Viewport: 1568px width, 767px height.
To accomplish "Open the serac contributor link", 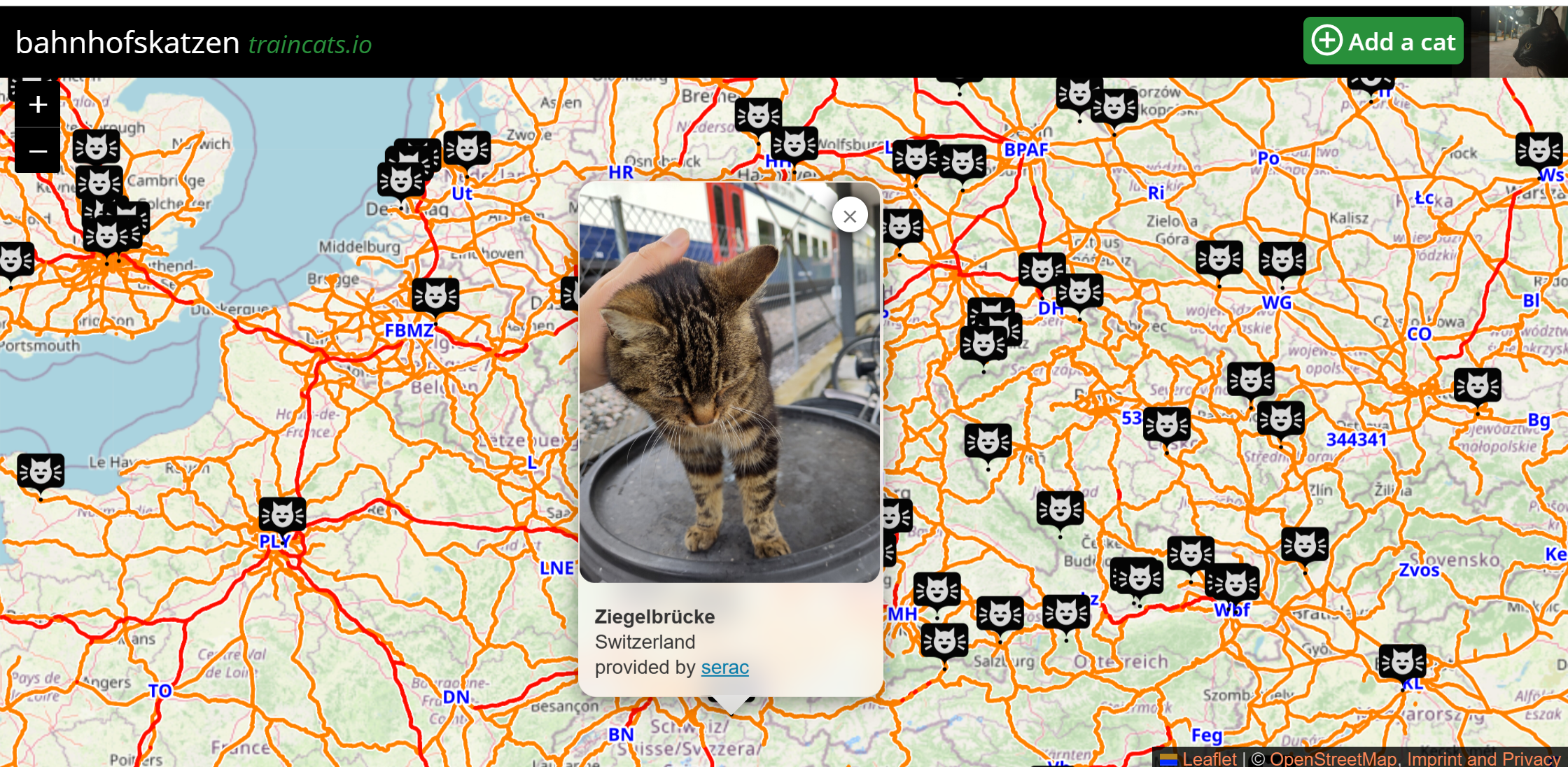I will pyautogui.click(x=724, y=668).
